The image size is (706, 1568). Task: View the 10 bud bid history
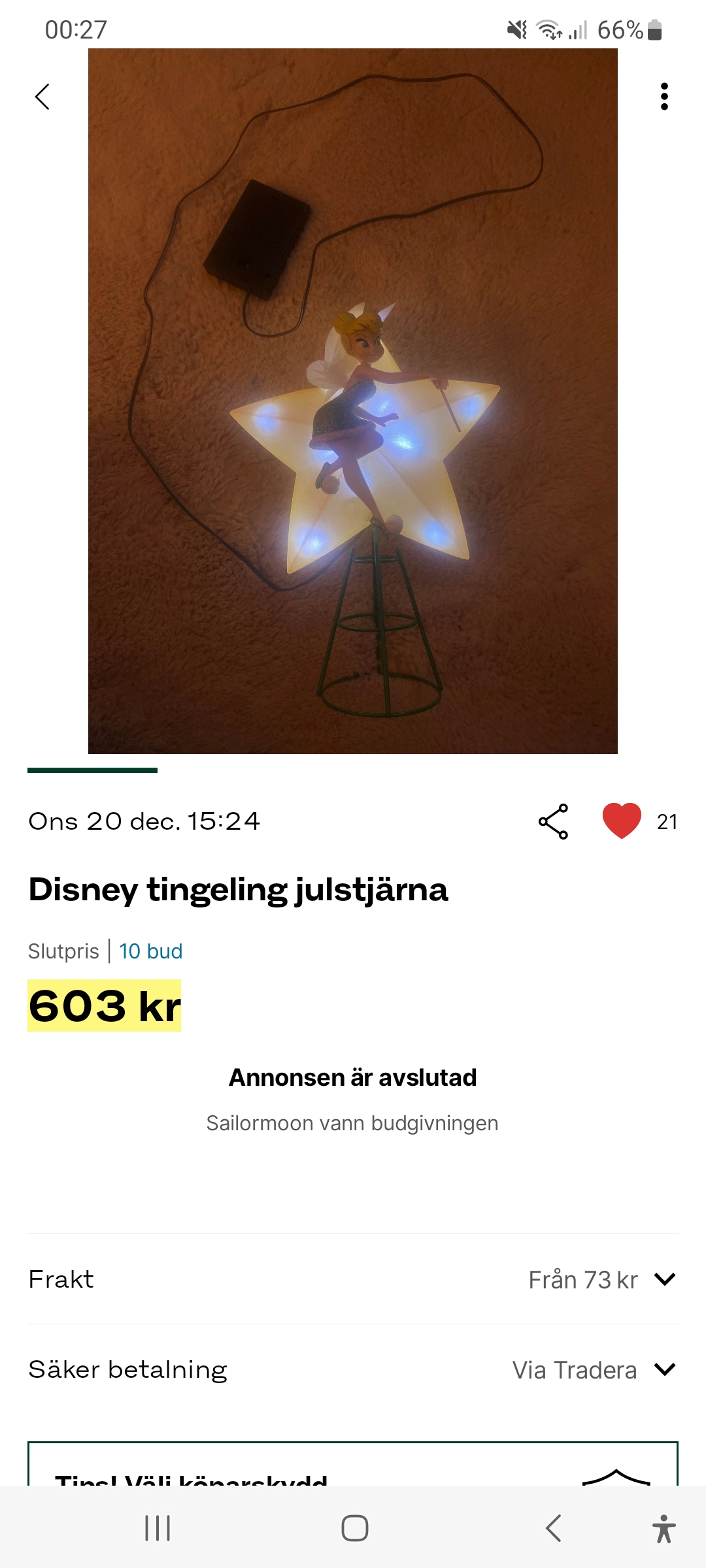150,951
